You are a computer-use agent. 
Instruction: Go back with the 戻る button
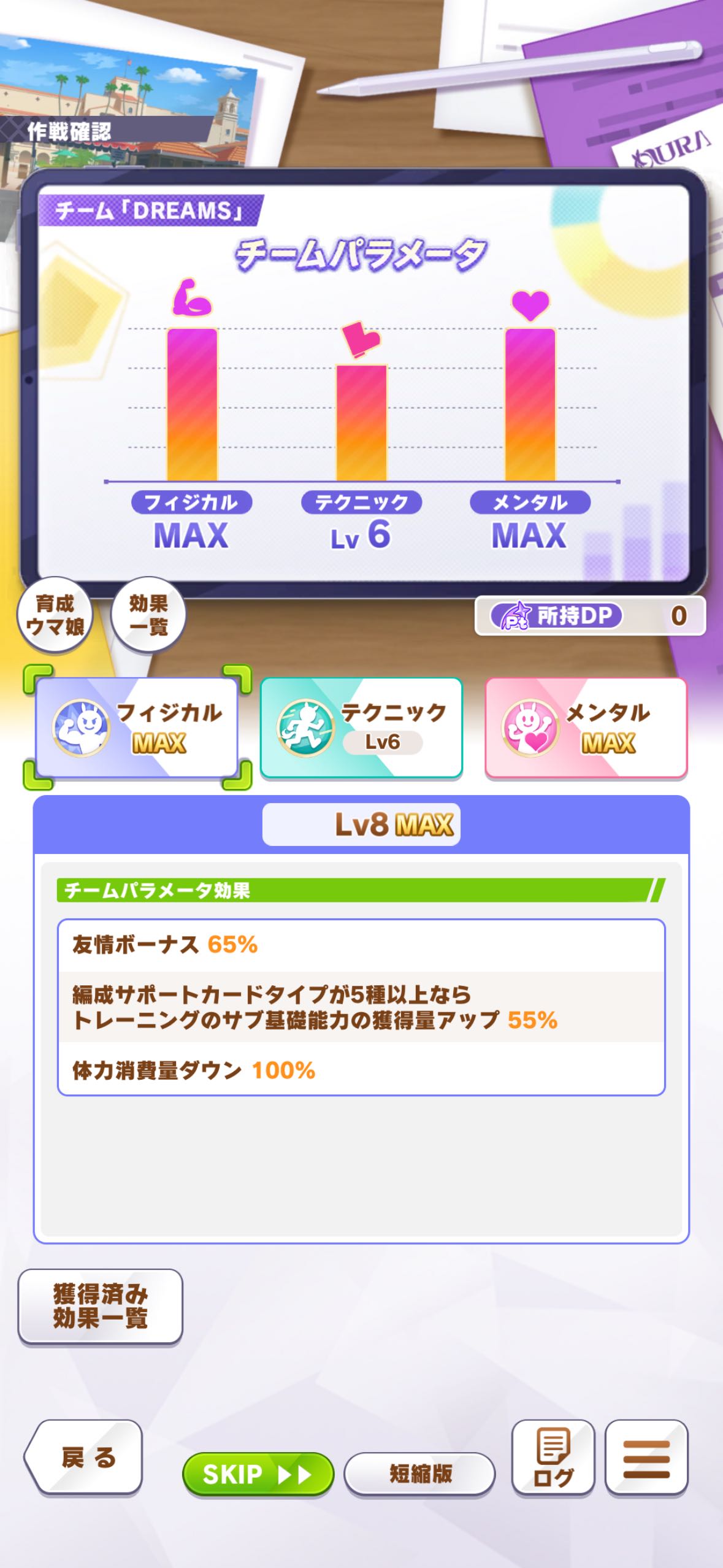pyautogui.click(x=85, y=1457)
